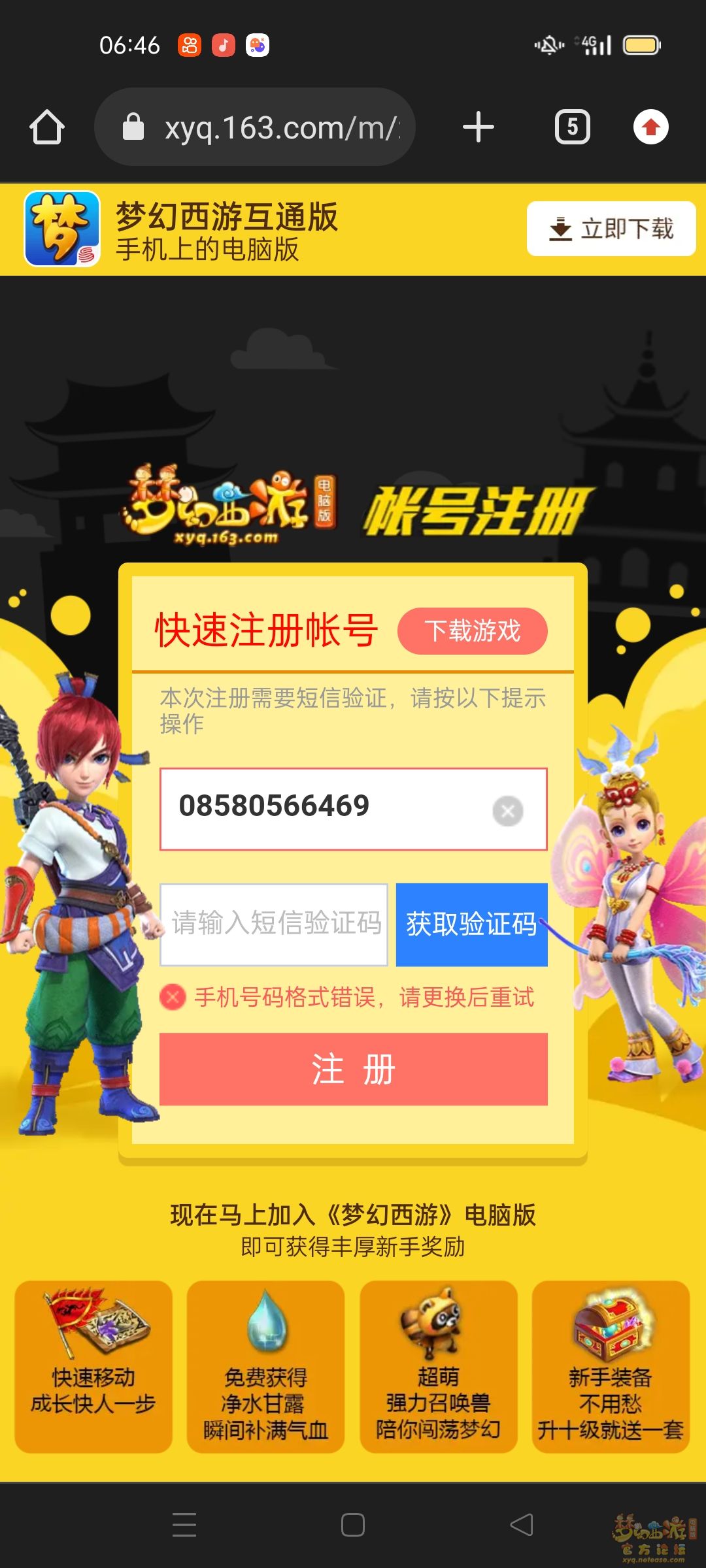Screen dimensions: 706x1568
Task: Tap 获取验证码 to get code
Action: click(471, 924)
